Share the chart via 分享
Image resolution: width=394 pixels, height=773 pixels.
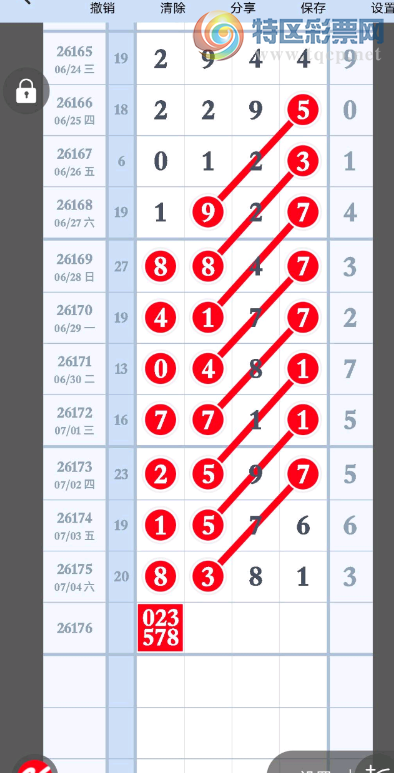pyautogui.click(x=243, y=8)
